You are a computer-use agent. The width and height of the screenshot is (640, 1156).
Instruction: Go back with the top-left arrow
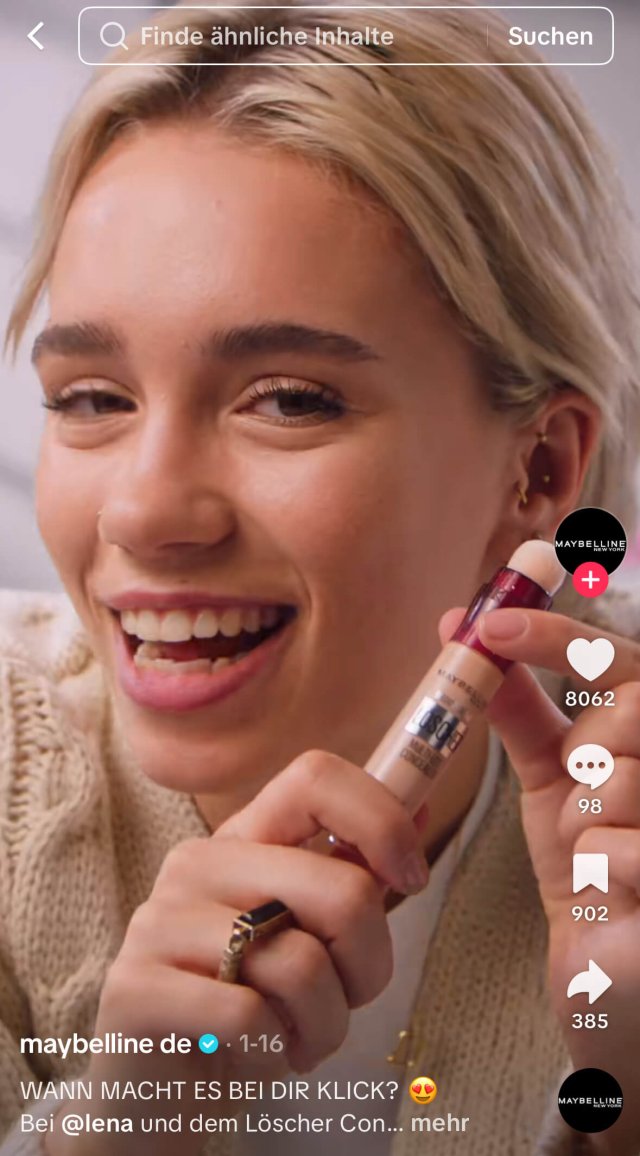coord(35,35)
